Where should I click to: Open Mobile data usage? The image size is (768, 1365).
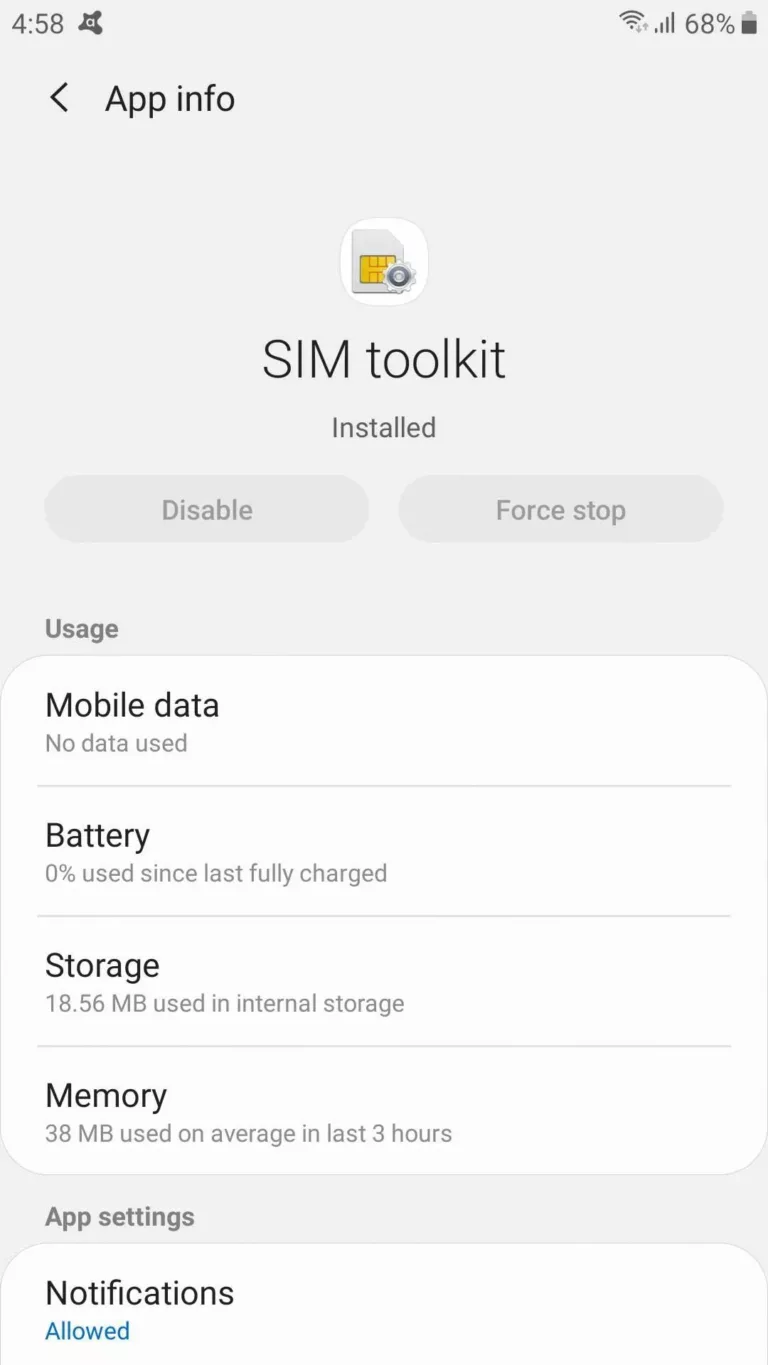pyautogui.click(x=384, y=722)
